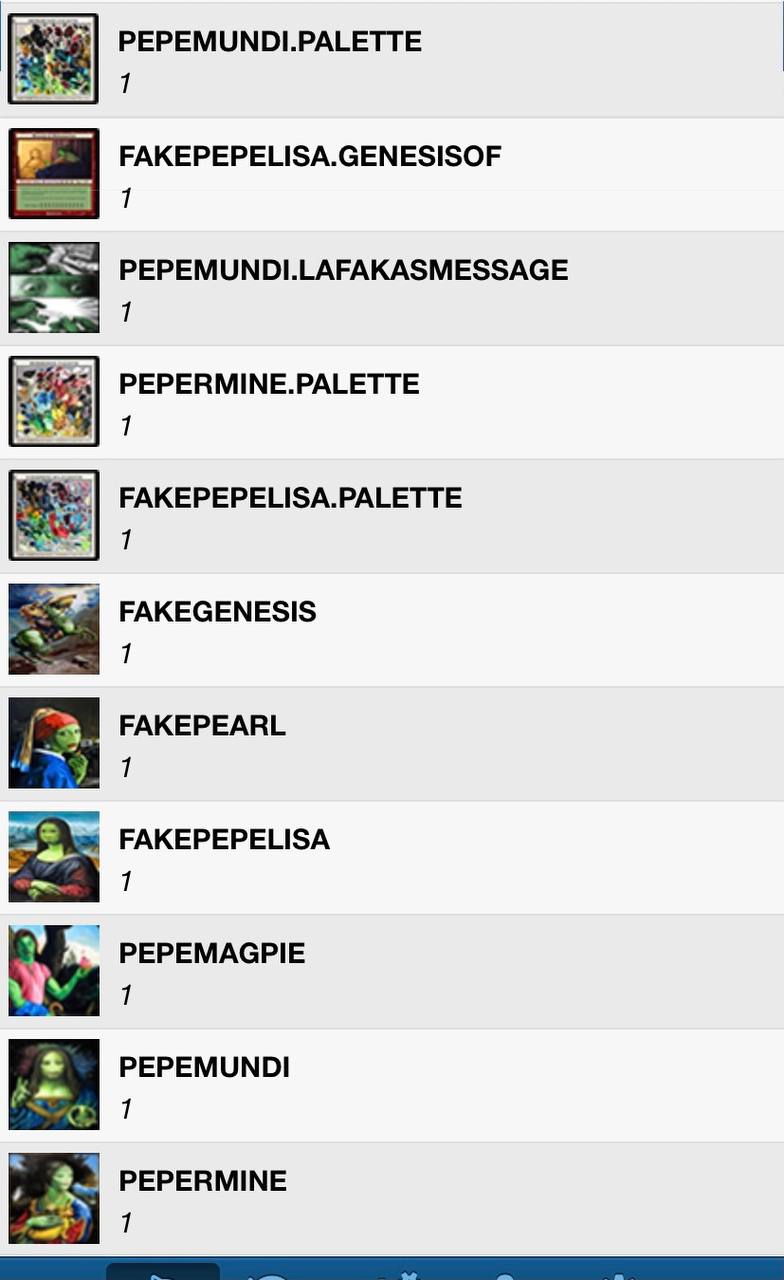784x1280 pixels.
Task: Select the PEPEMAGPIE asset
Action: click(x=392, y=972)
